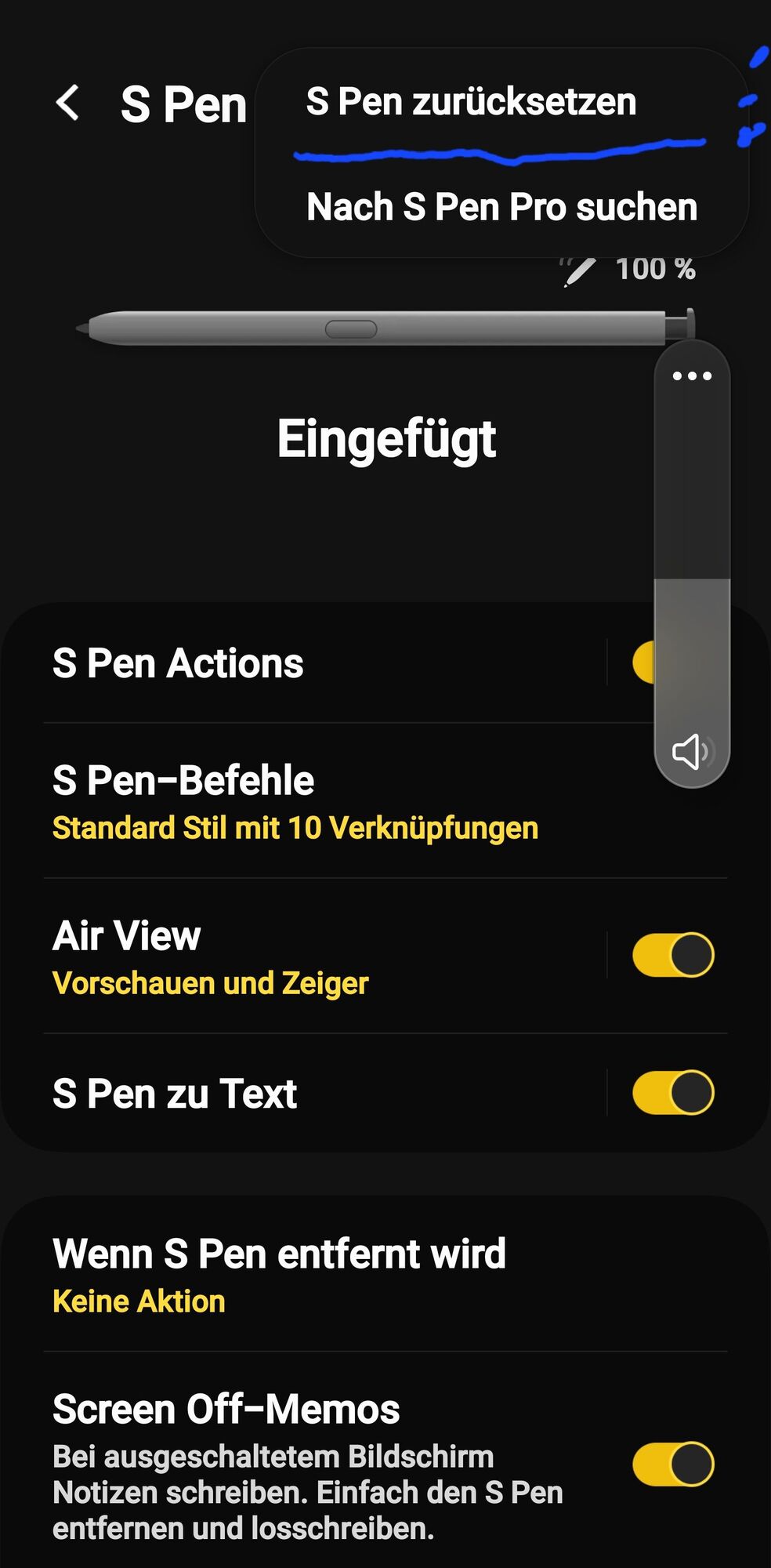Image resolution: width=771 pixels, height=1568 pixels.
Task: Turn off Air View toggle
Action: point(673,955)
